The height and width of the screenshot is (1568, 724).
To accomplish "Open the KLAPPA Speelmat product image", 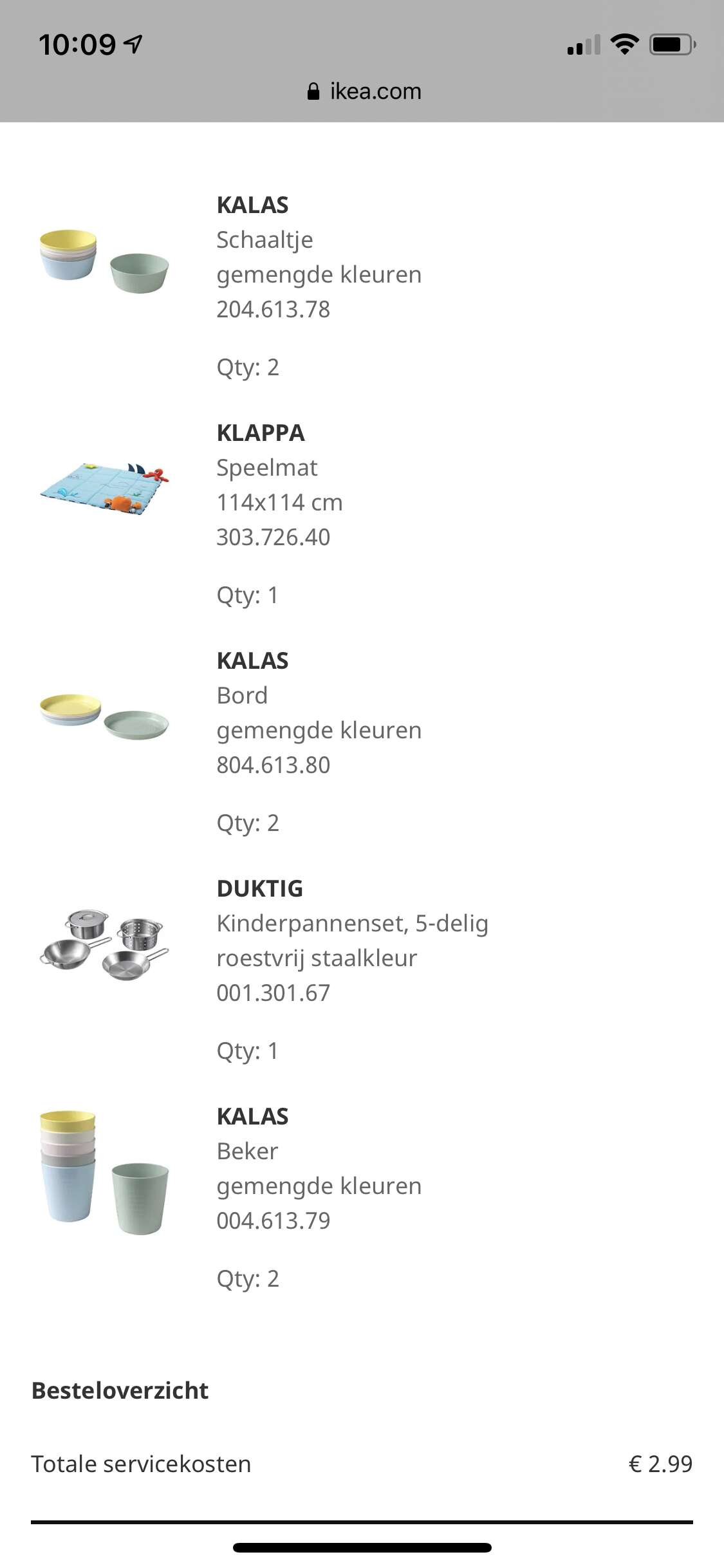I will [104, 488].
